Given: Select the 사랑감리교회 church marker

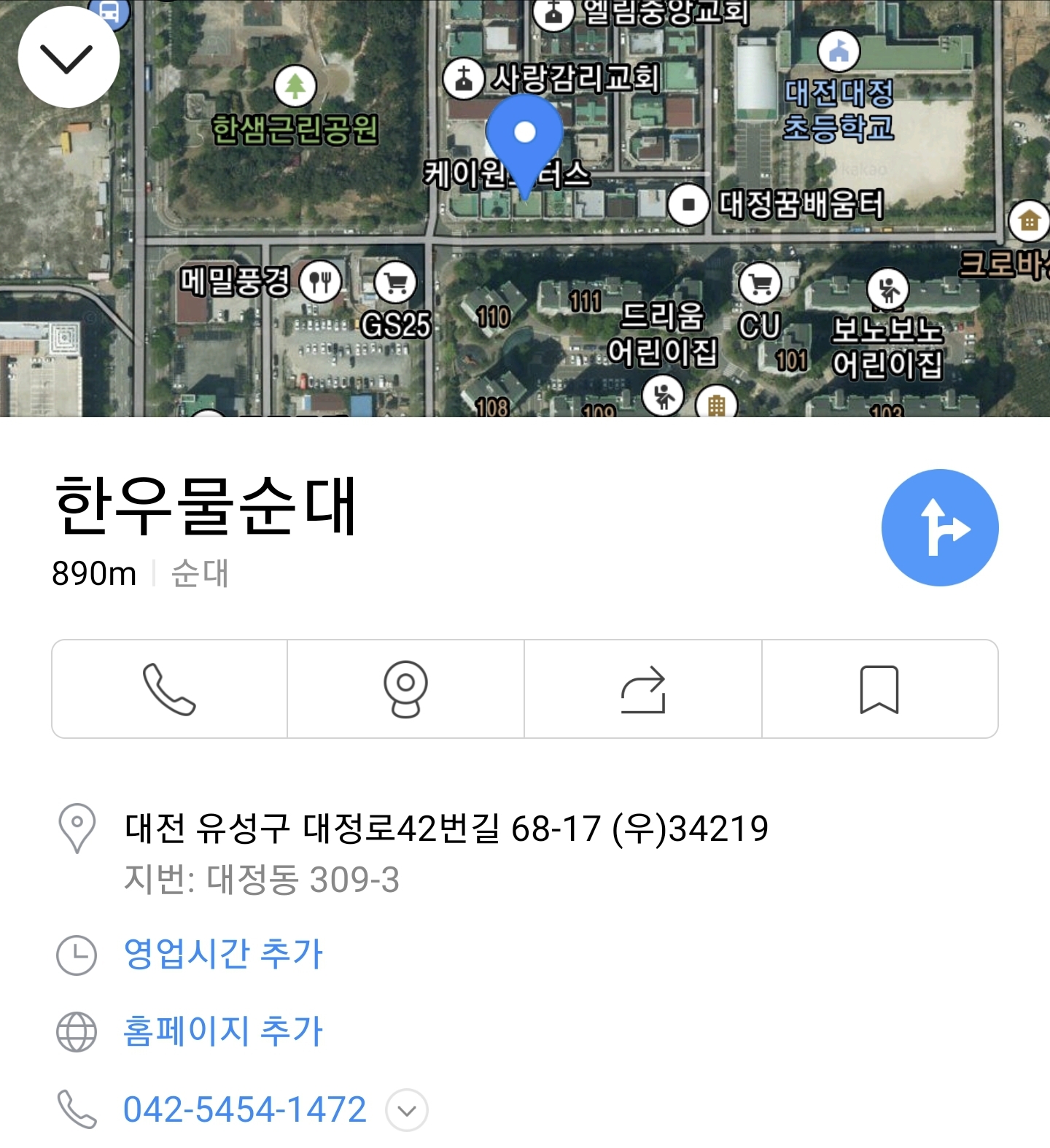Looking at the screenshot, I should point(464,78).
